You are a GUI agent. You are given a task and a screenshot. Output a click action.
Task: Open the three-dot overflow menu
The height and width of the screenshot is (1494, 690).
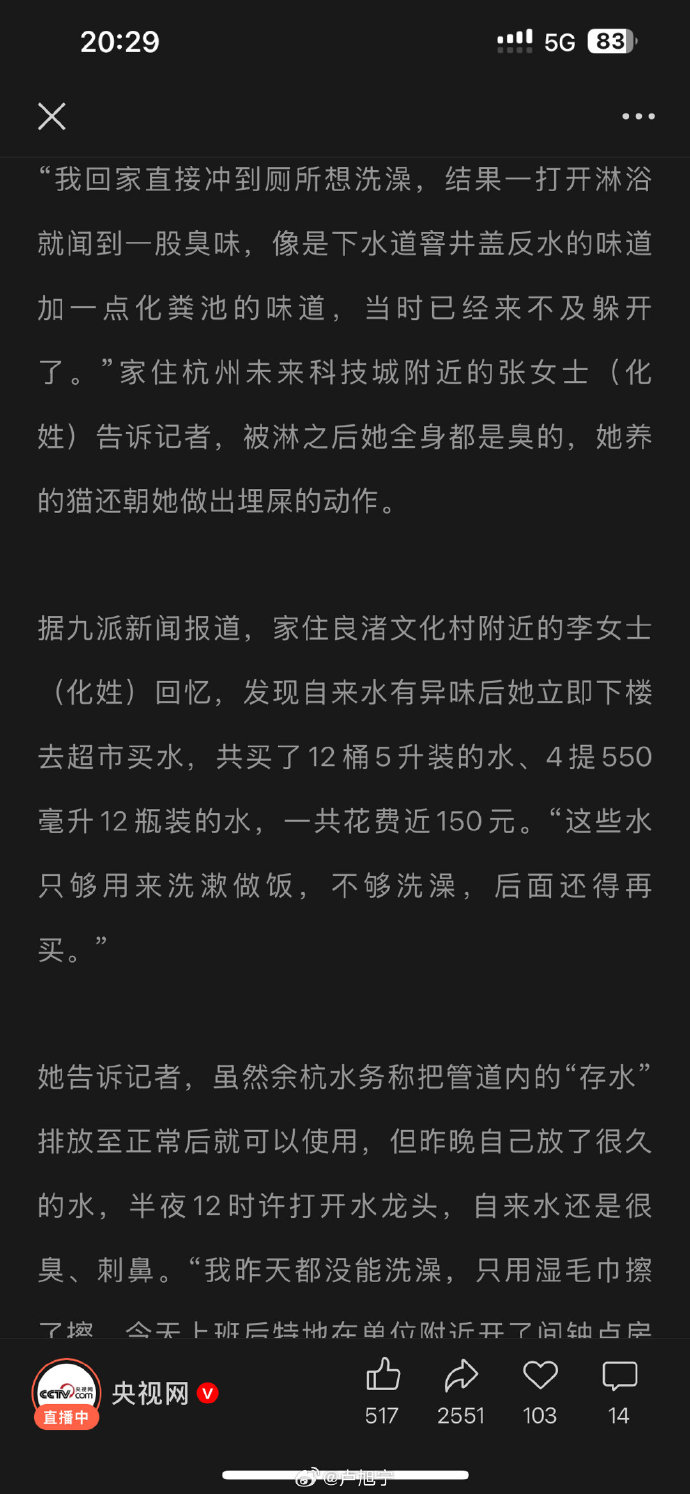click(x=637, y=117)
